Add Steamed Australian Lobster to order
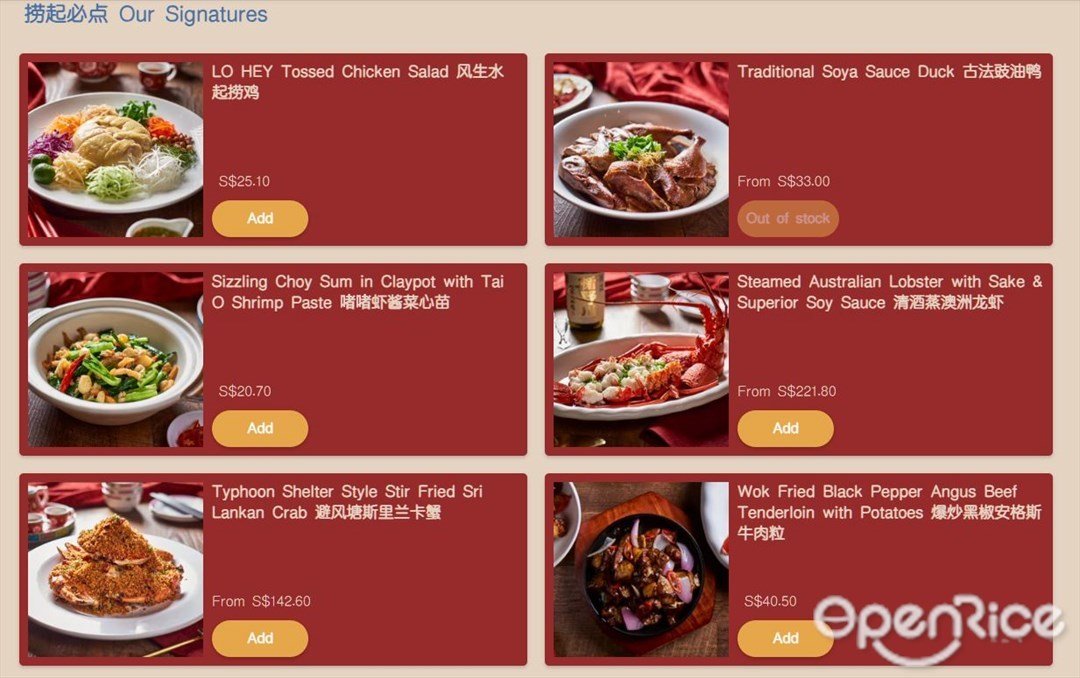 click(x=785, y=428)
